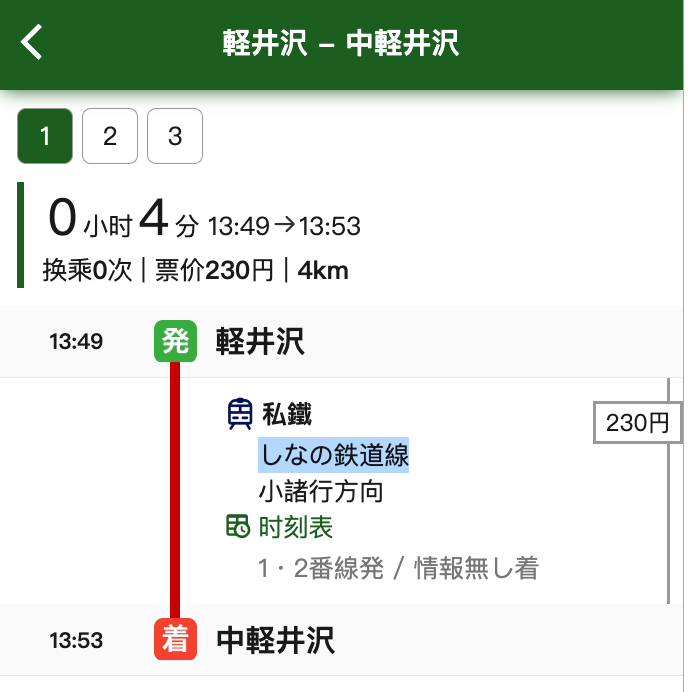The width and height of the screenshot is (690, 692).
Task: Select route option 1
Action: [45, 136]
